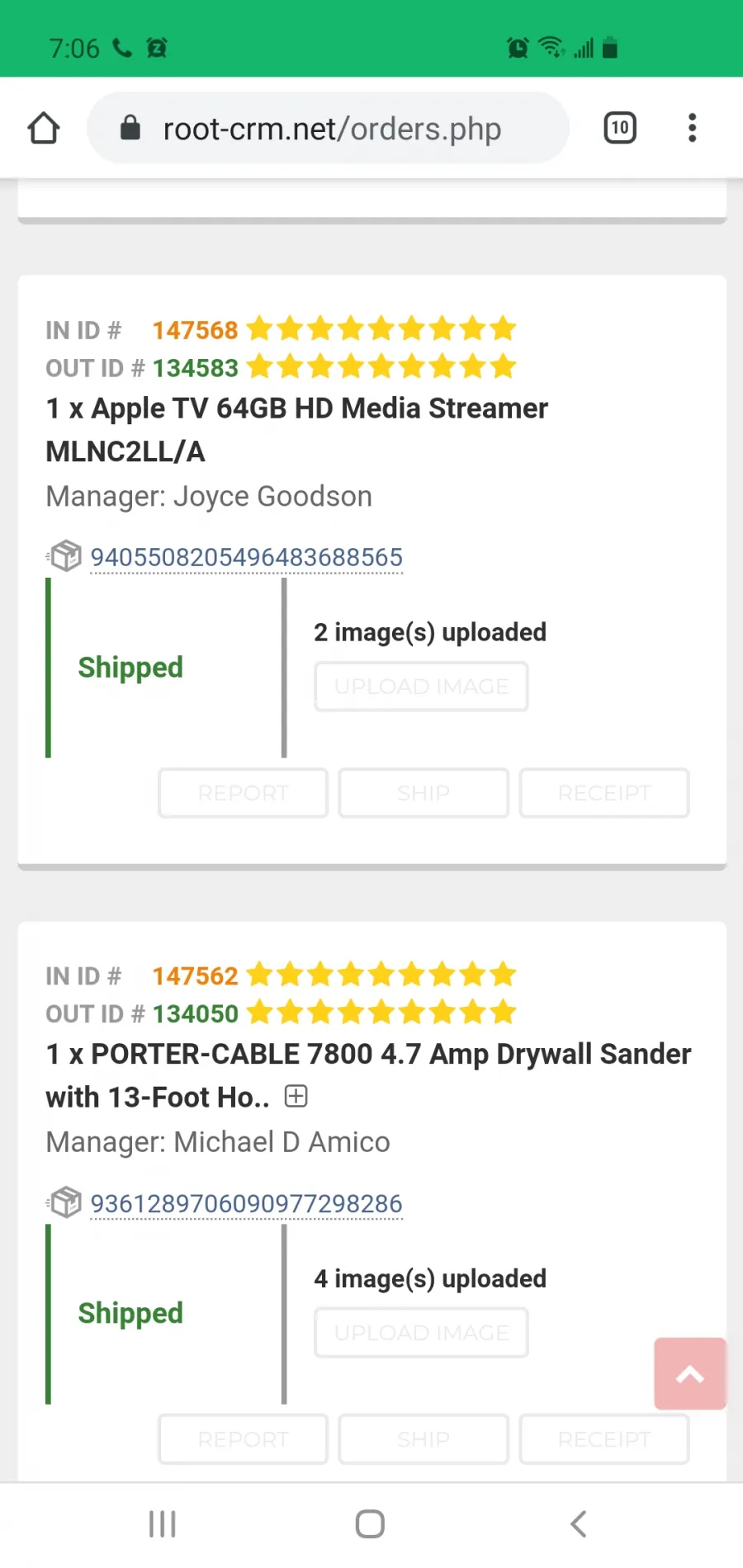Image resolution: width=743 pixels, height=1568 pixels.
Task: Tap Report on the Apple TV order
Action: (243, 793)
